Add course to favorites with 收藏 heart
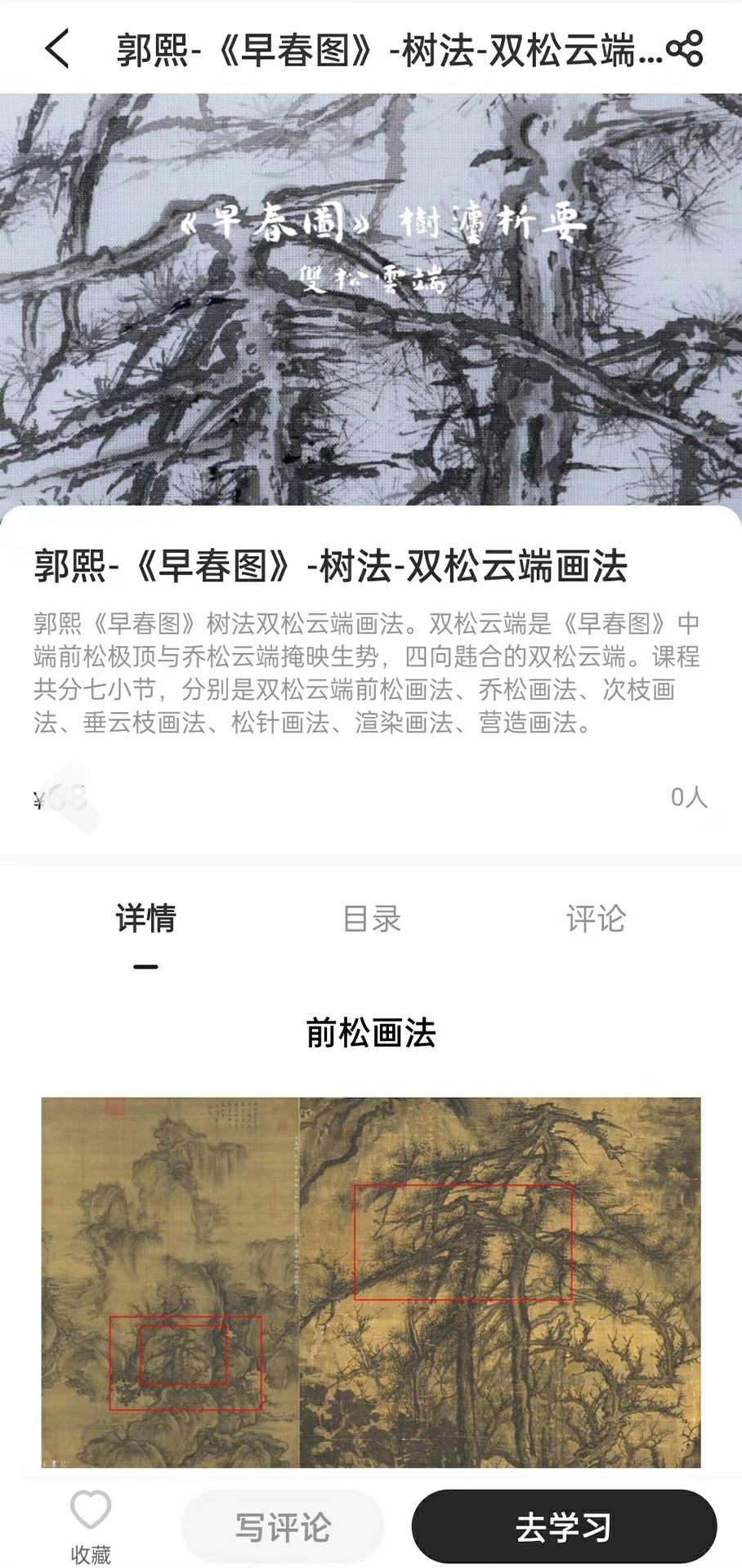 (91, 1511)
